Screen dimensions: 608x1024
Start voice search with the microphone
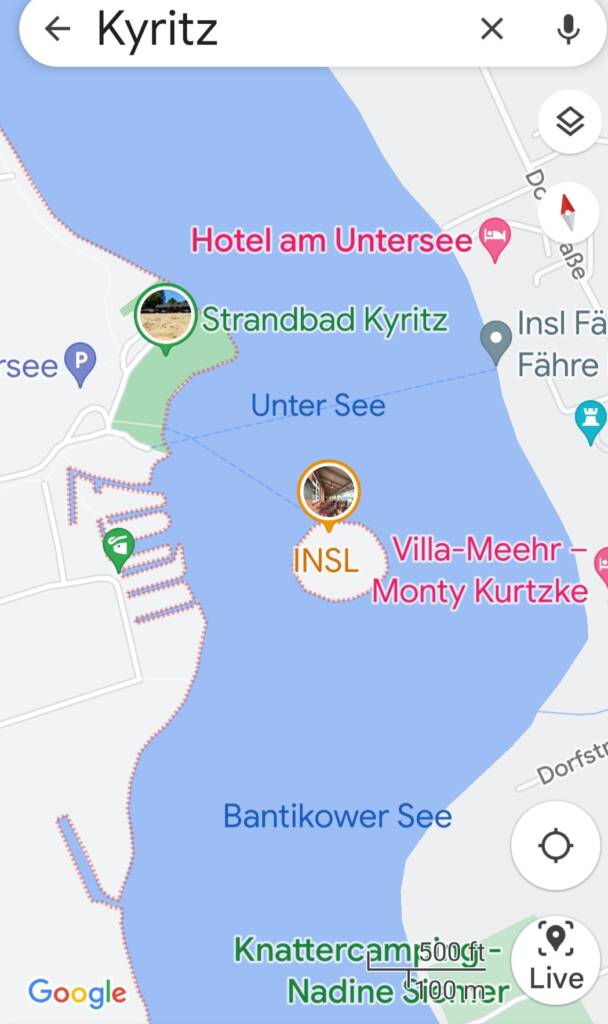pyautogui.click(x=569, y=29)
